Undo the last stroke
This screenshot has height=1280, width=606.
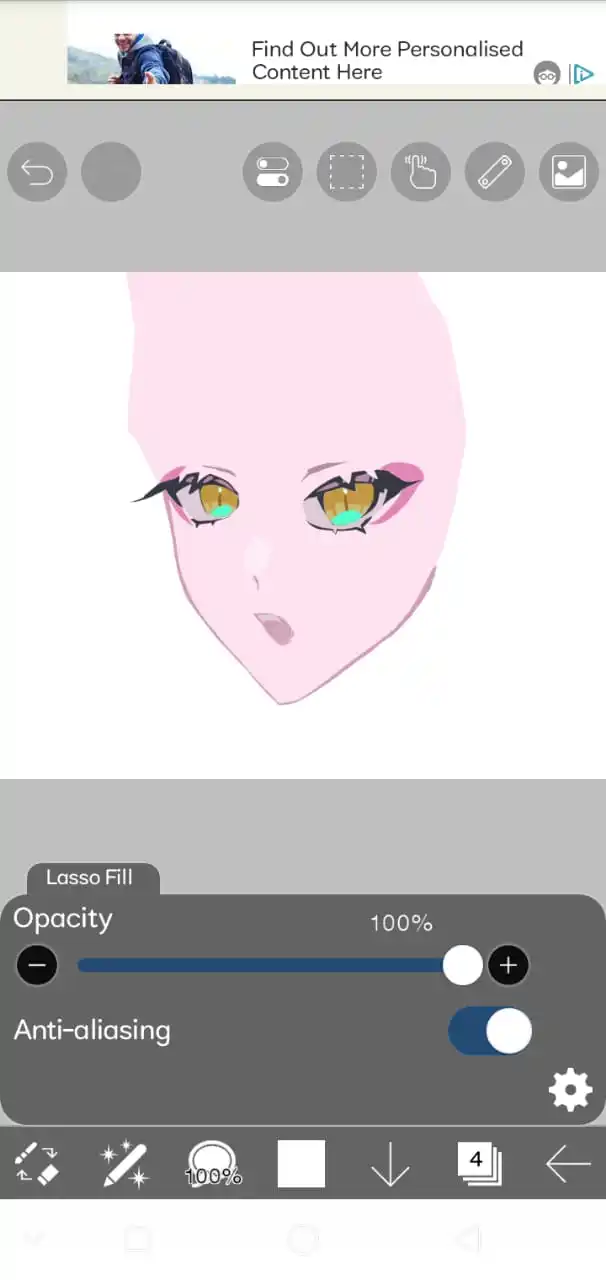click(37, 173)
